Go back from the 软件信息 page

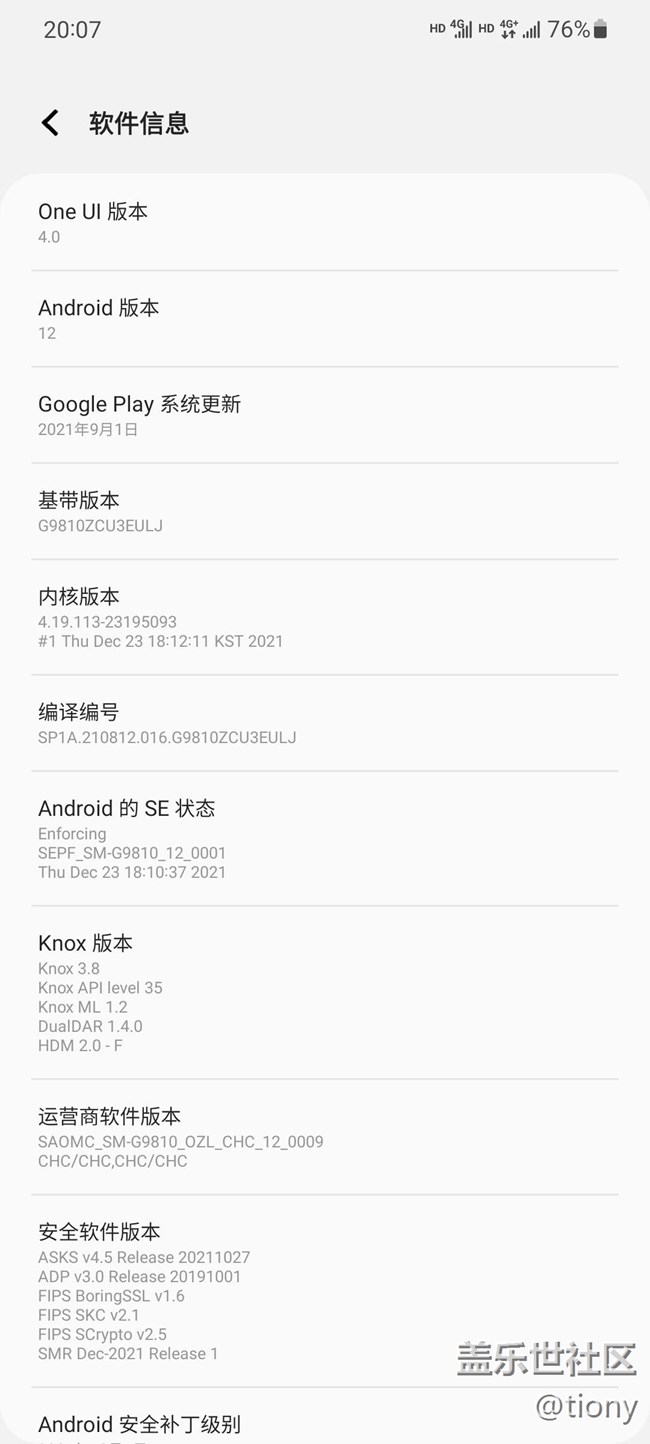tap(50, 123)
